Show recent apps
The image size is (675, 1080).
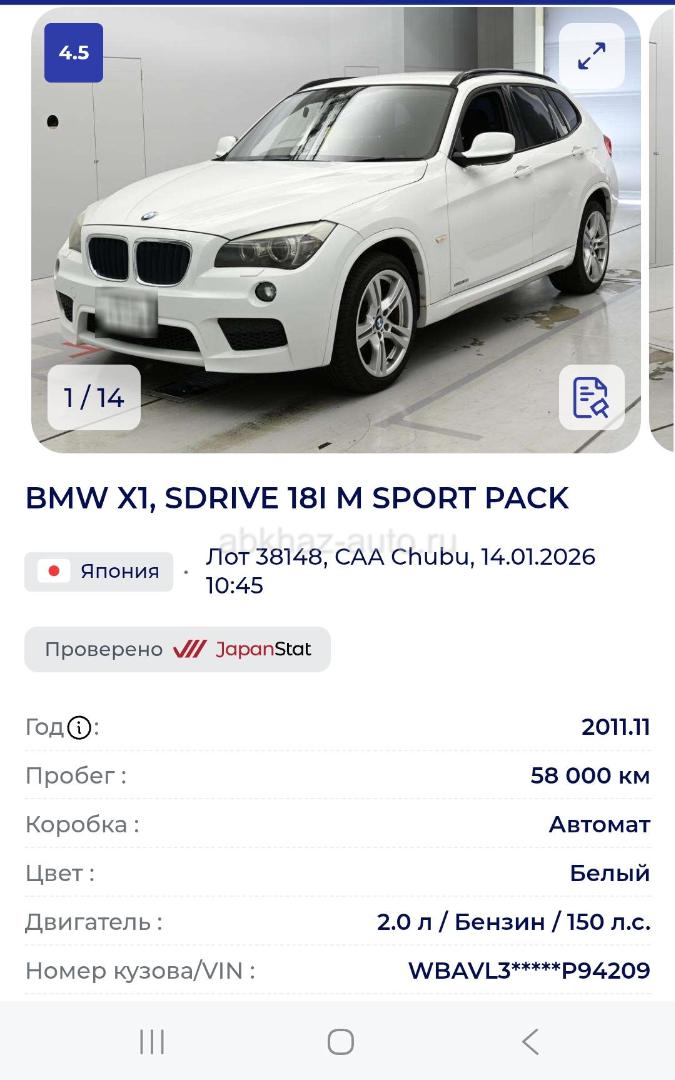click(152, 1041)
